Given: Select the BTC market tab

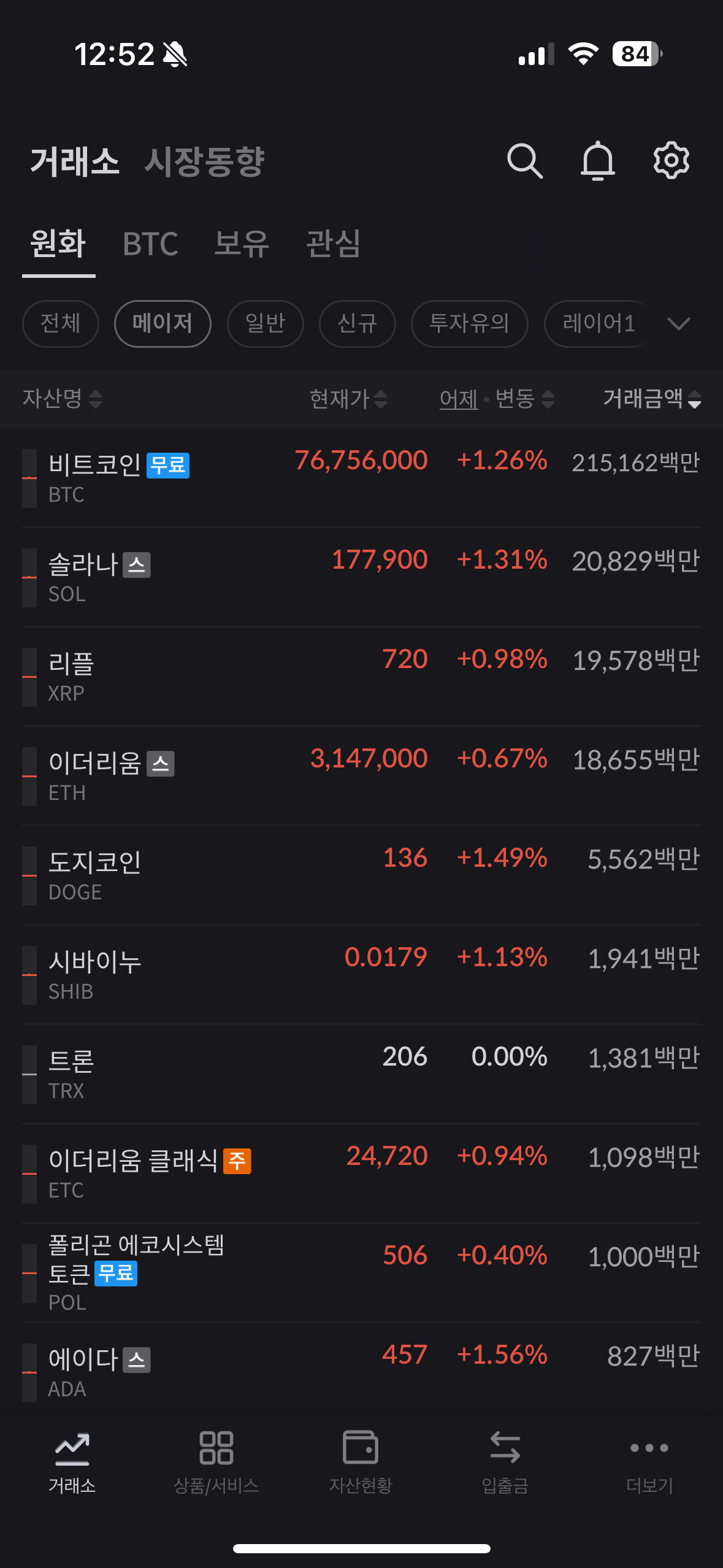Looking at the screenshot, I should 150,244.
